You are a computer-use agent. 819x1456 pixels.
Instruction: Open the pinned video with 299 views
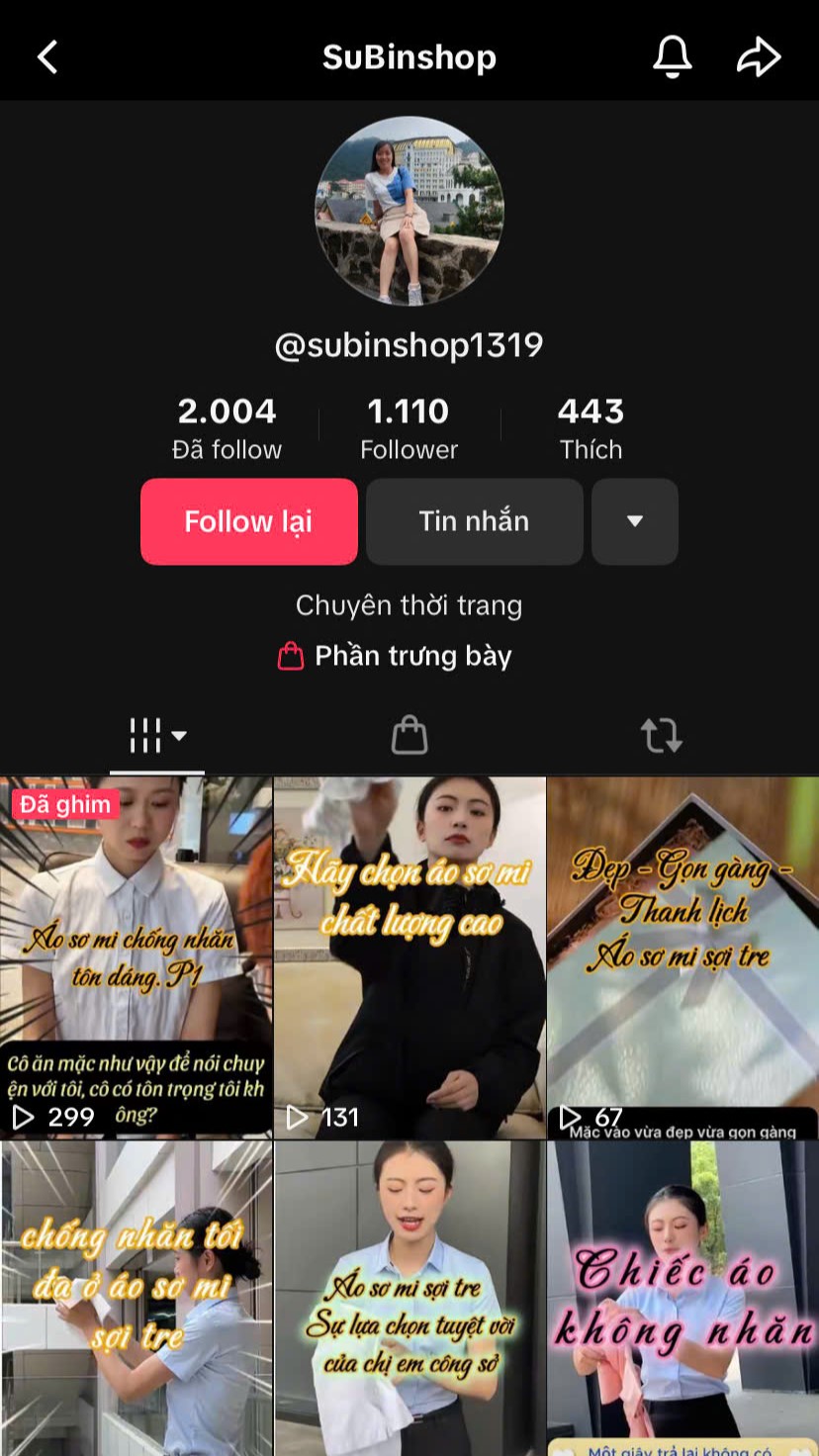[x=136, y=957]
